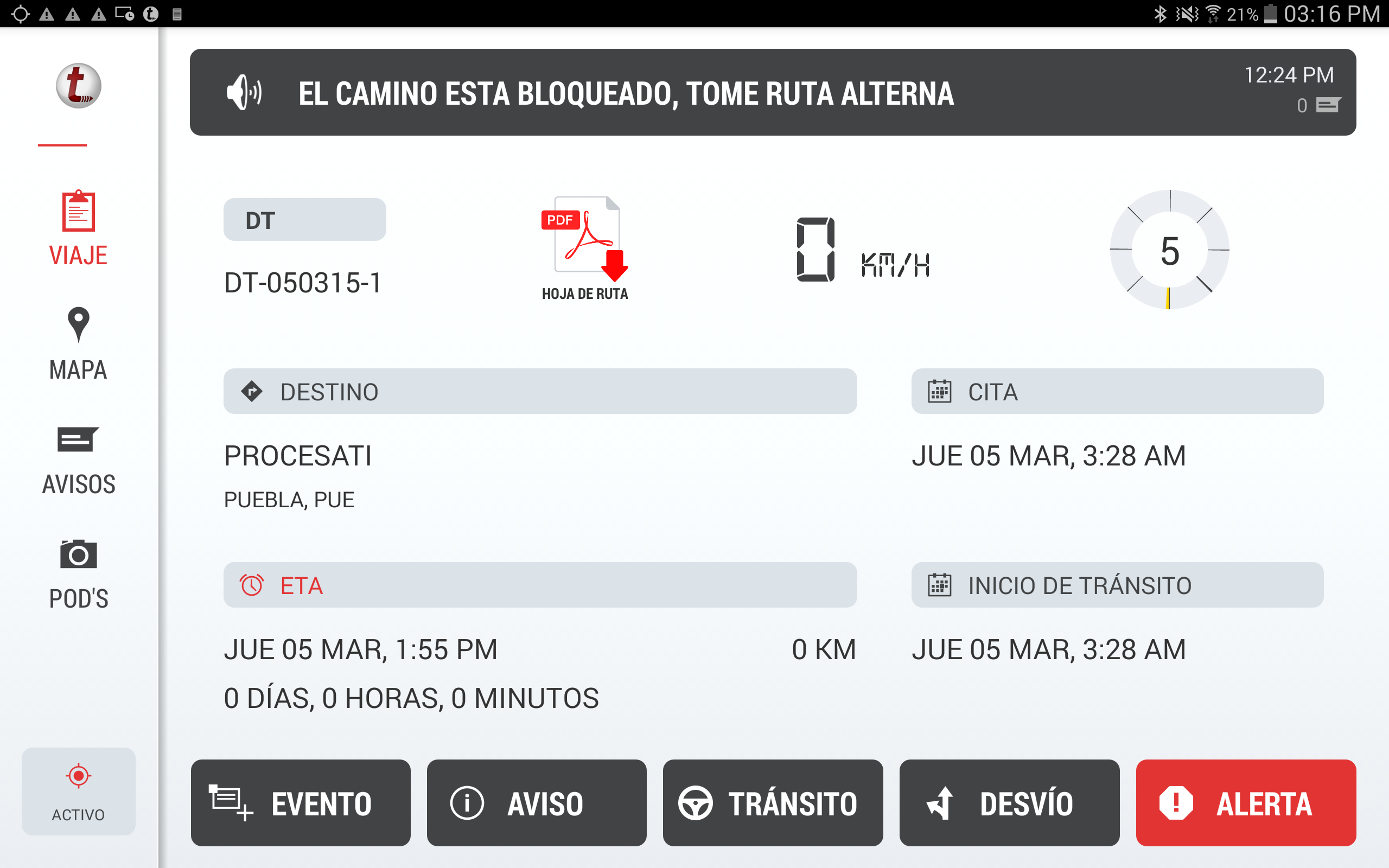Switch to the Mapa tab

pyautogui.click(x=78, y=344)
